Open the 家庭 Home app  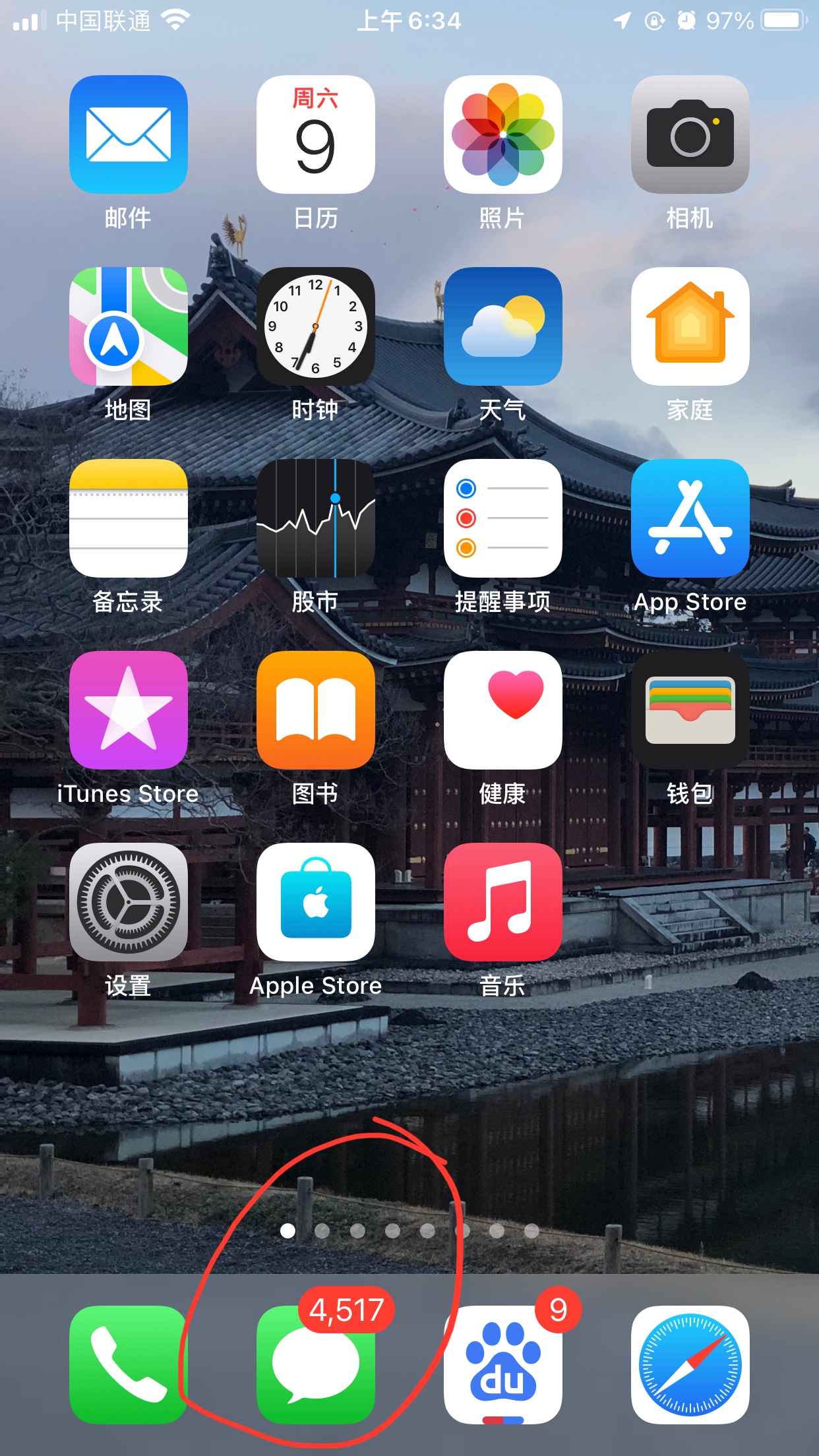pos(690,326)
